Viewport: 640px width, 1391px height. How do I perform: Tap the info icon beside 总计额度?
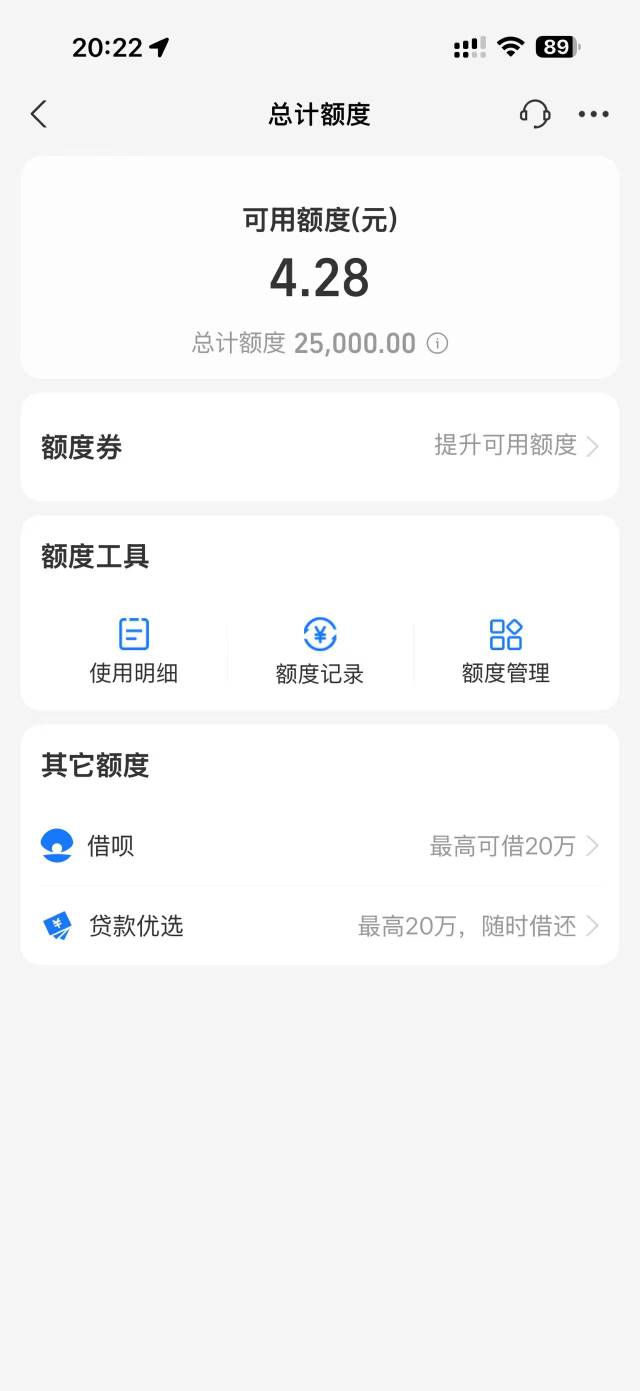(437, 343)
